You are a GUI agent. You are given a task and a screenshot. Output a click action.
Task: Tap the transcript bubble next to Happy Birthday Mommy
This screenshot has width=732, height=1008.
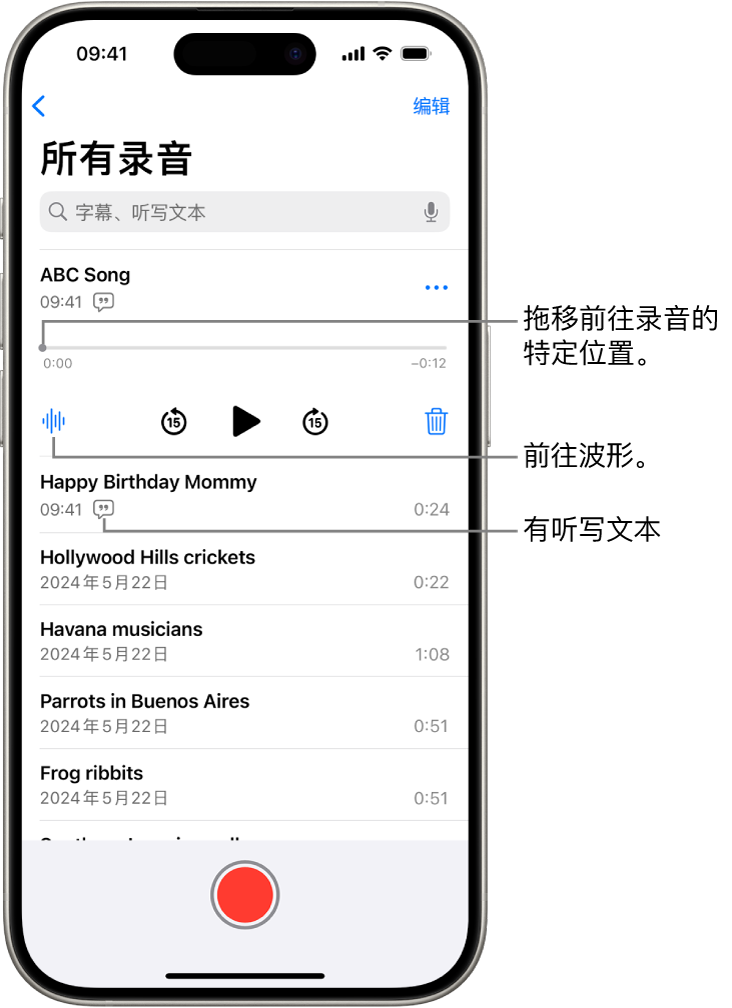point(104,509)
